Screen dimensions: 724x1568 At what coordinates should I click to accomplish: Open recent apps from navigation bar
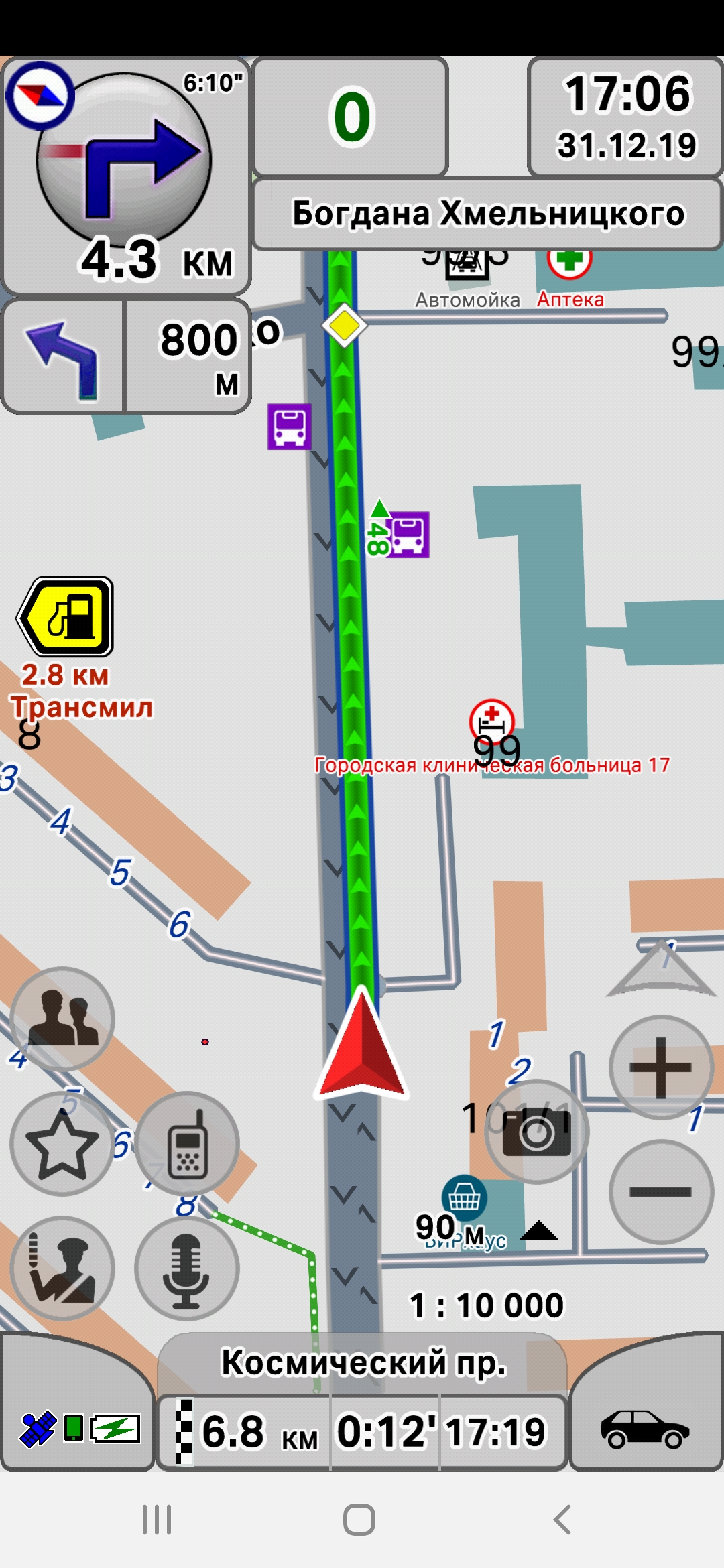pyautogui.click(x=157, y=1519)
